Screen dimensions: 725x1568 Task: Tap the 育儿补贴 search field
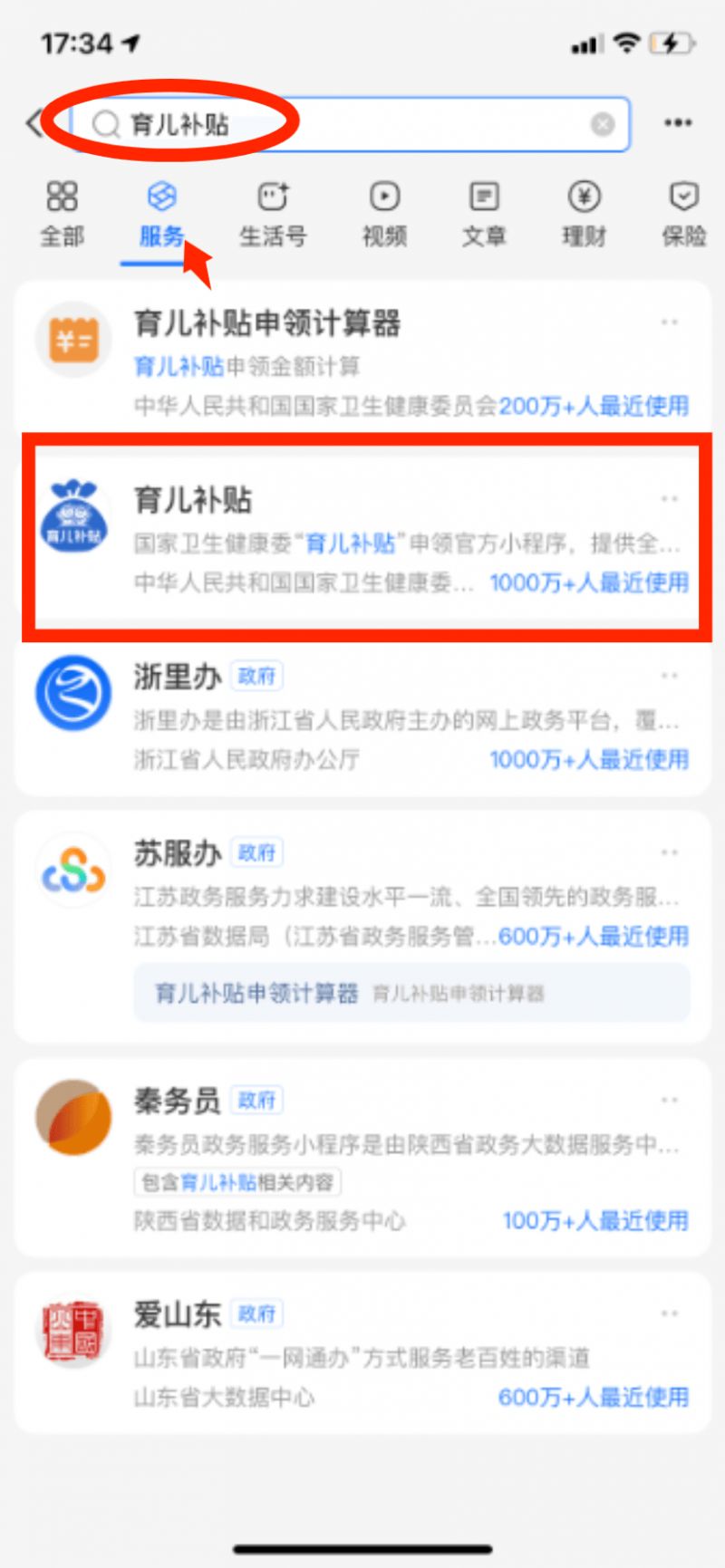coord(344,124)
